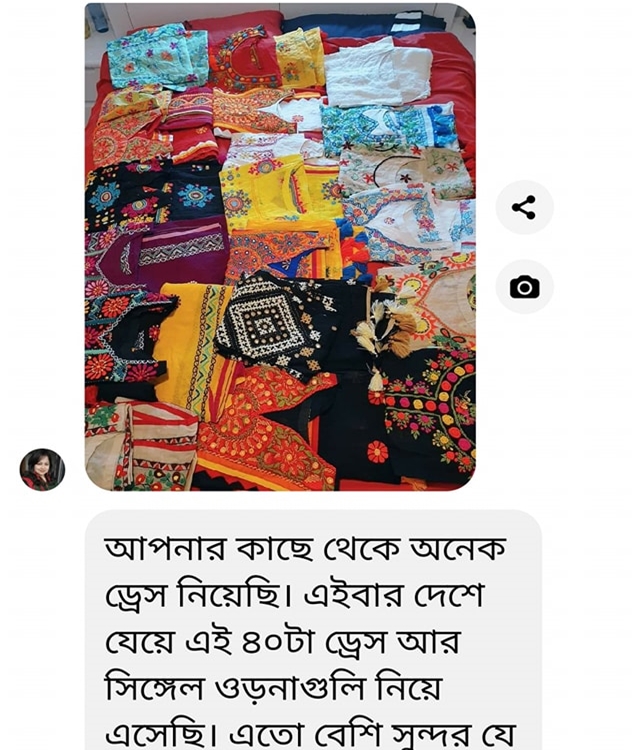
Task: Tap the camera icon beside the photo
Action: 524,287
